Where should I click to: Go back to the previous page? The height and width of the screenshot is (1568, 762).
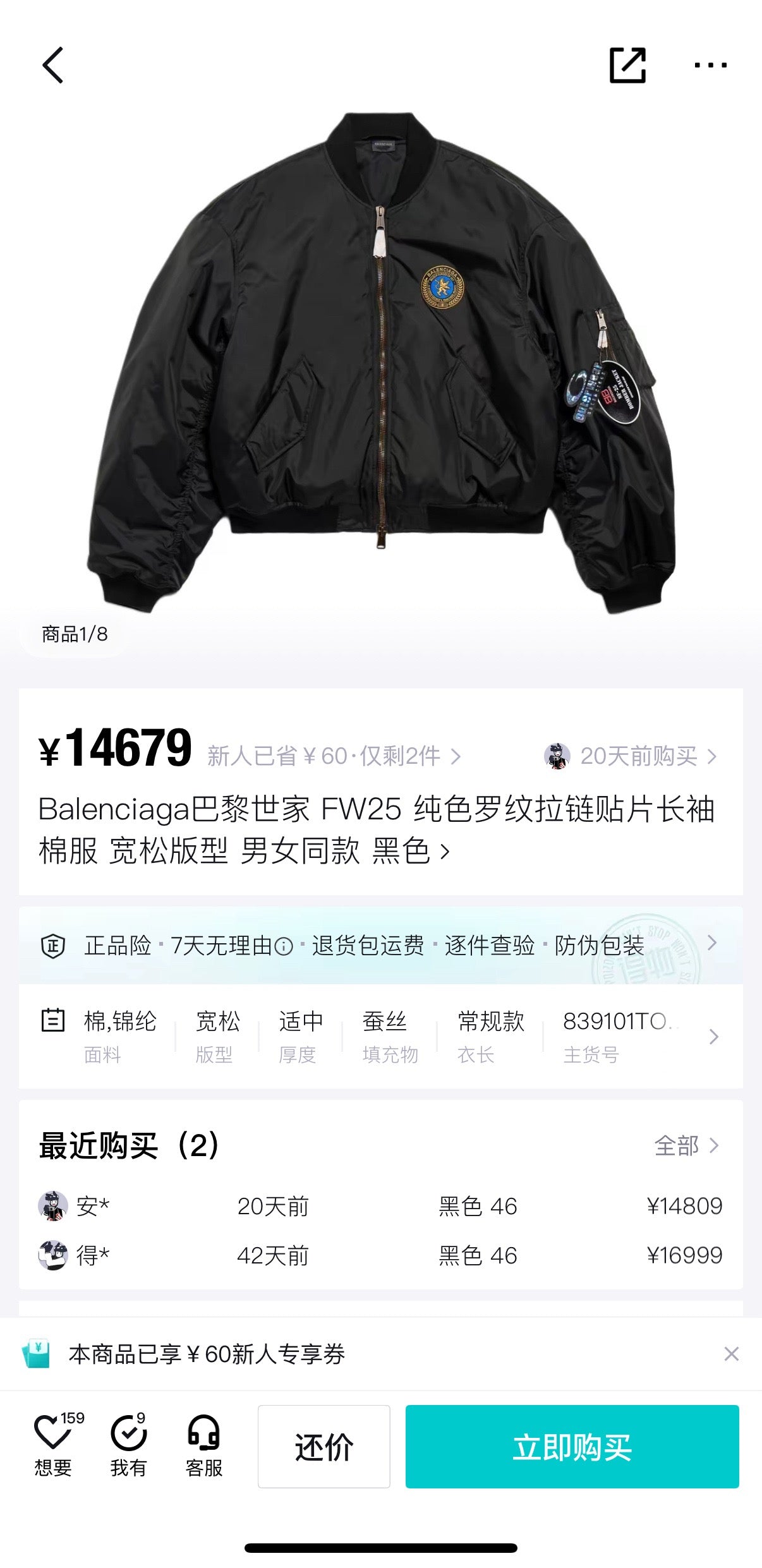pos(53,65)
